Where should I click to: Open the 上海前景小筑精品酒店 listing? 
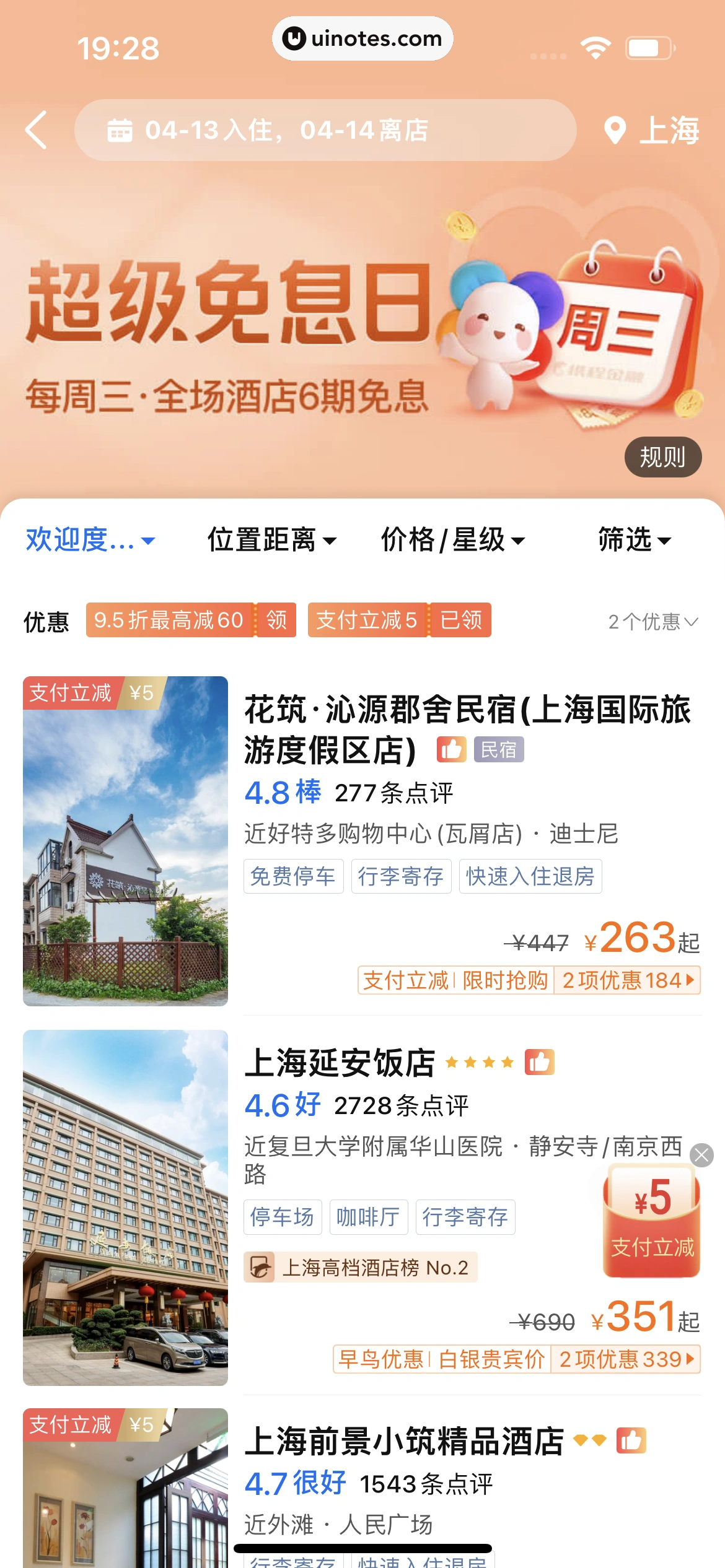point(404,1442)
